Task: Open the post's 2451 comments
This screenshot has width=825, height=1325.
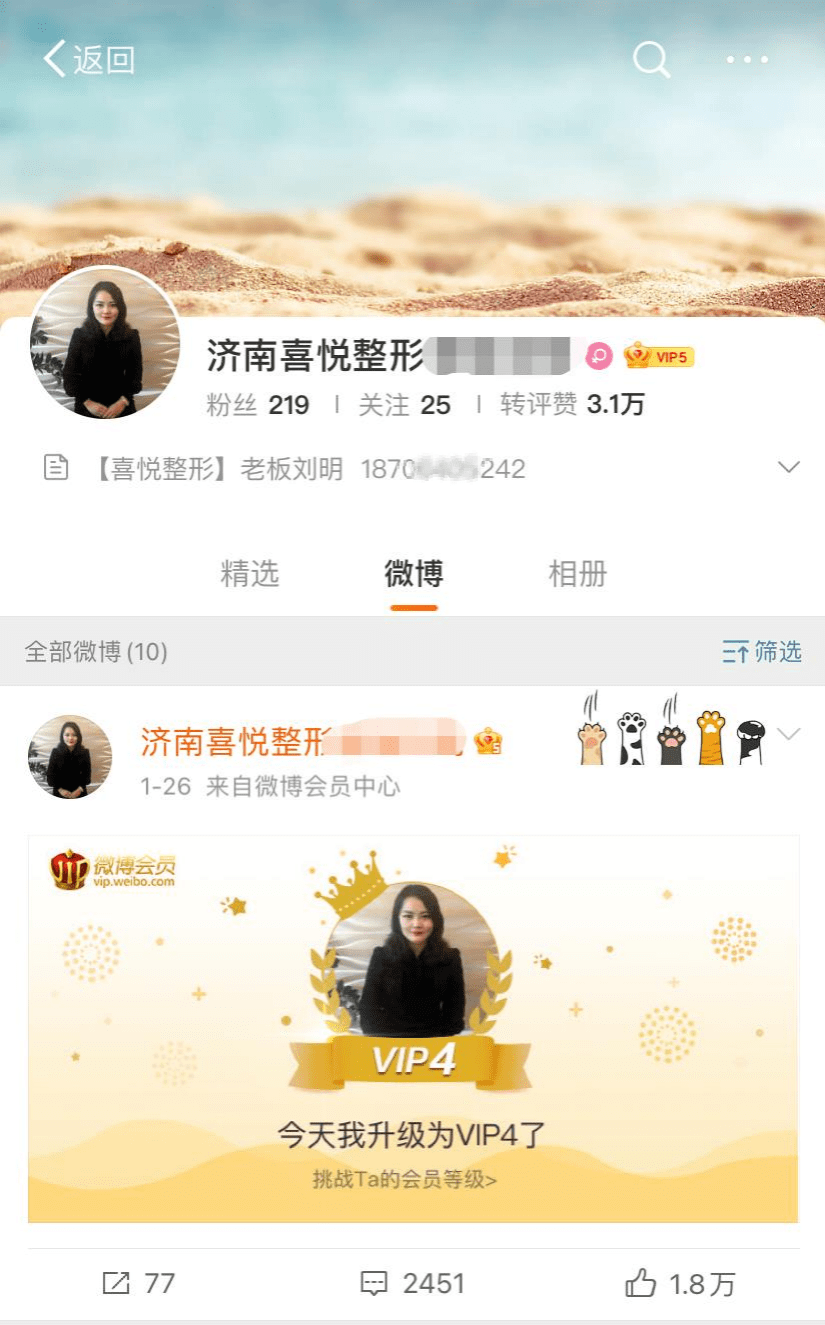Action: click(412, 1283)
